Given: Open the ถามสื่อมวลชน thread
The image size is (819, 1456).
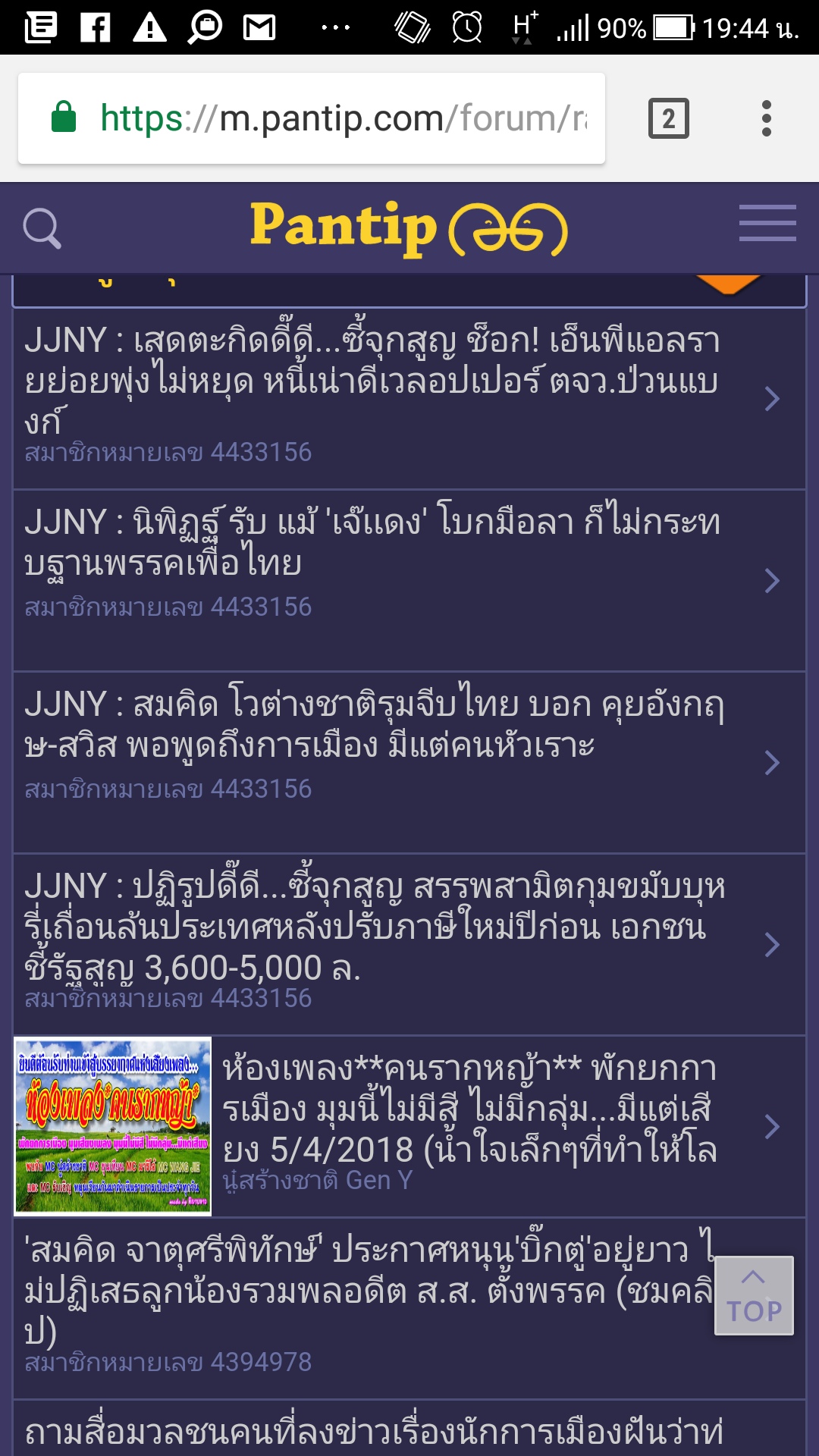Looking at the screenshot, I should [372, 1432].
